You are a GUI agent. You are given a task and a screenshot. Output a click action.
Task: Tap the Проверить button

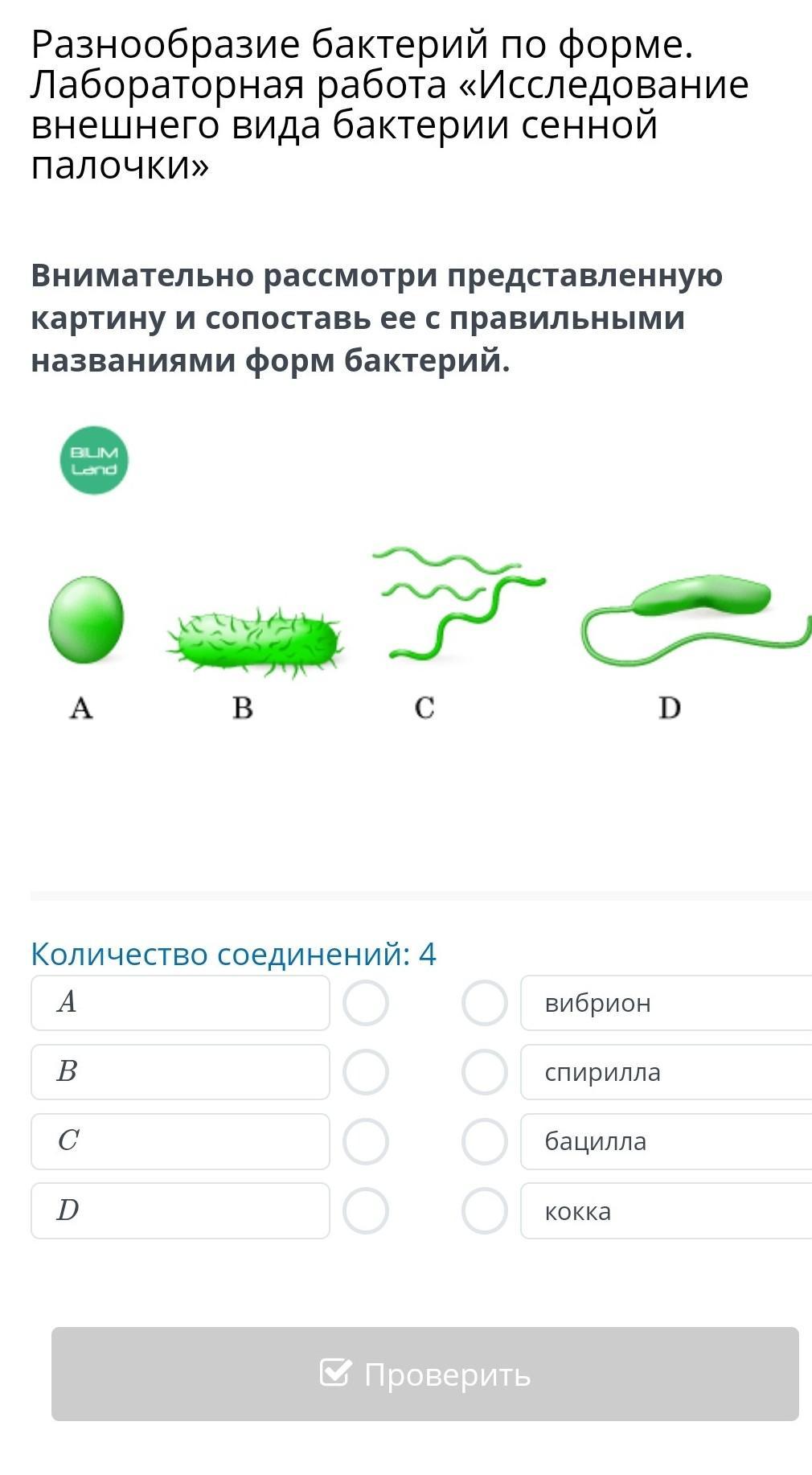click(425, 1374)
